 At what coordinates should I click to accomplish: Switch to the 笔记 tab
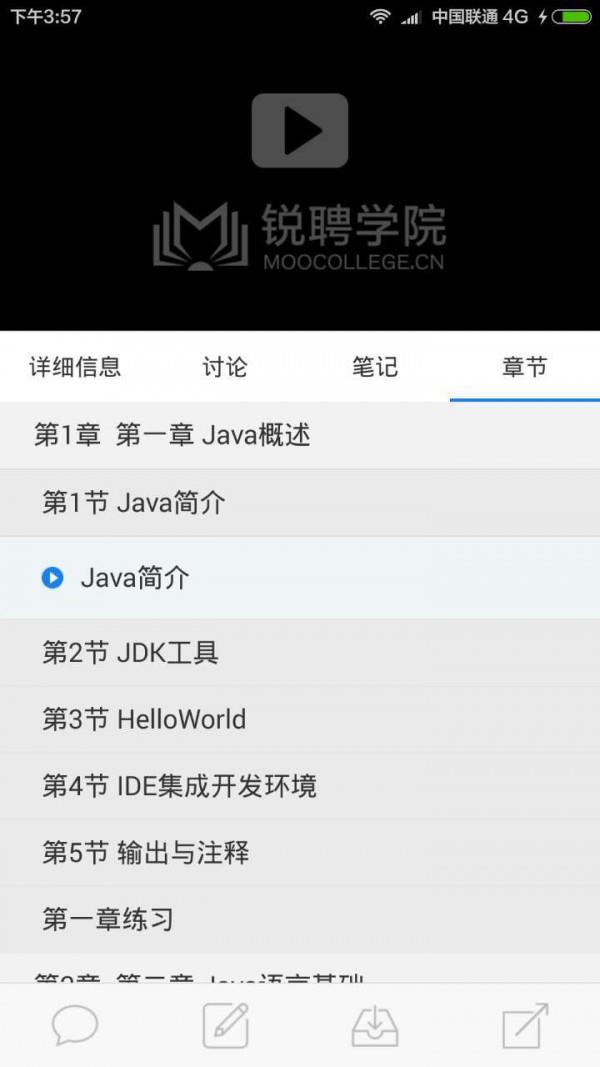(375, 367)
